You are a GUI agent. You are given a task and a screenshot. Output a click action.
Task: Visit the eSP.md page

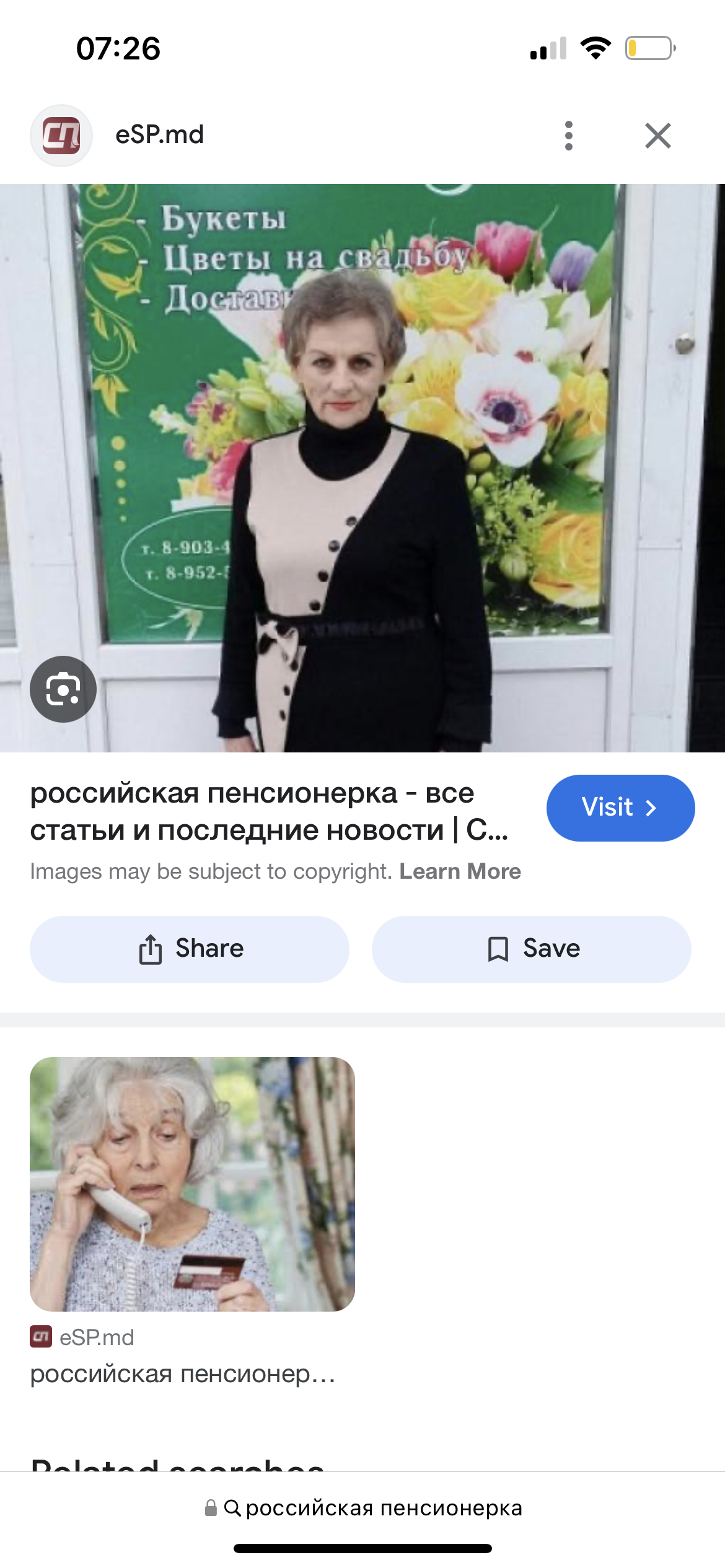point(620,808)
